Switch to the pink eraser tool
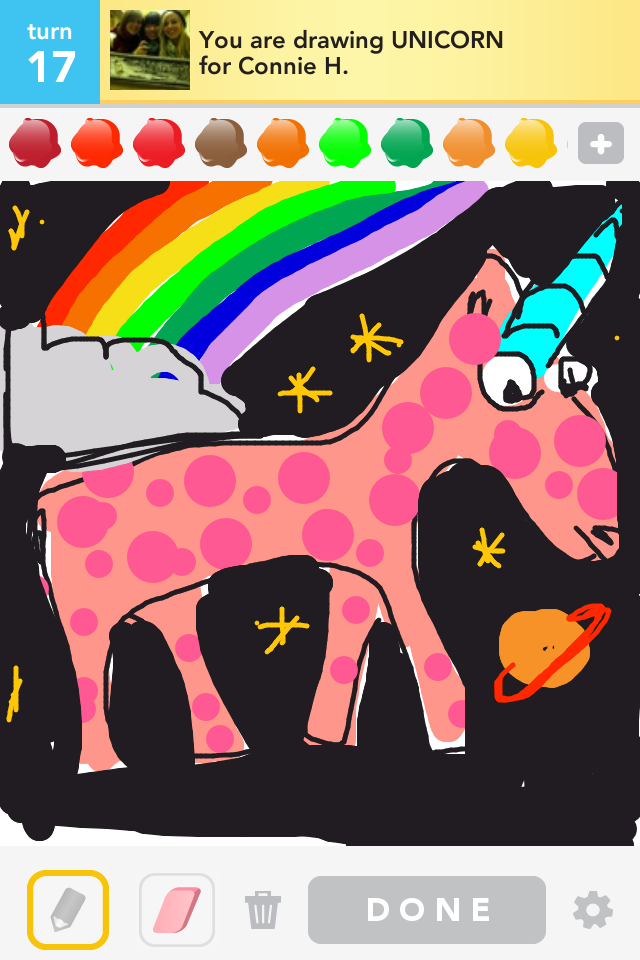This screenshot has width=640, height=960. 177,909
